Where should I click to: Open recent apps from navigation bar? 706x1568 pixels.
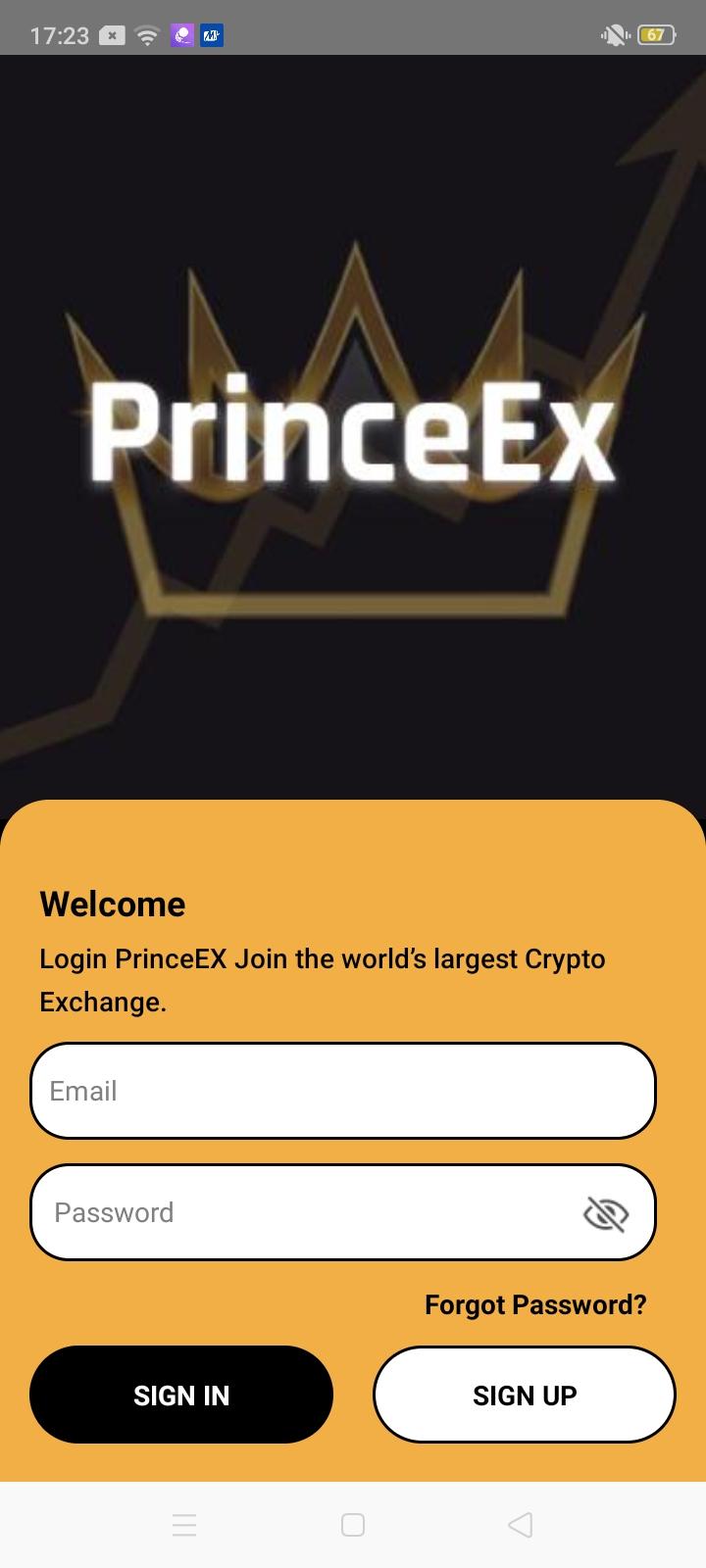(x=184, y=1525)
